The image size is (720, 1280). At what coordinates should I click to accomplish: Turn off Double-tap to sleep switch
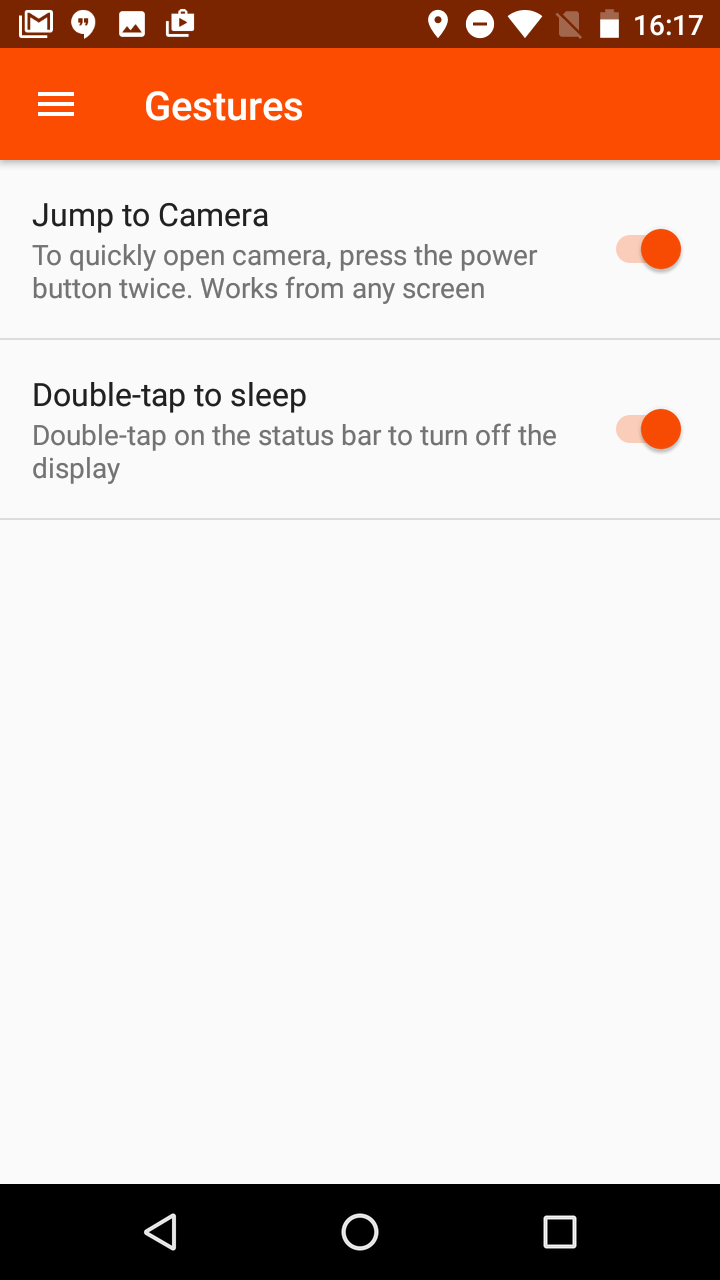pos(648,429)
